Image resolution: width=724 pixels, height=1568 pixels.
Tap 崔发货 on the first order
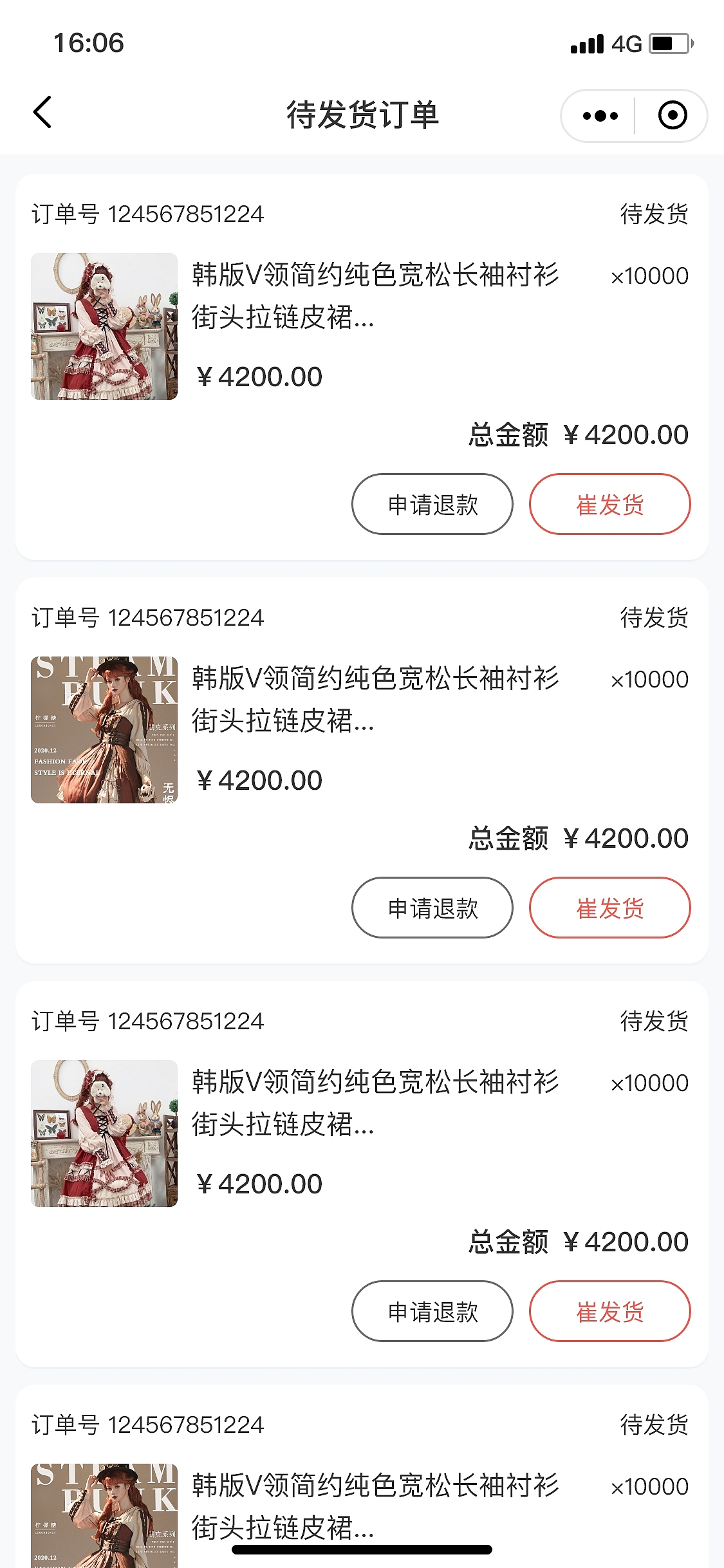(609, 505)
